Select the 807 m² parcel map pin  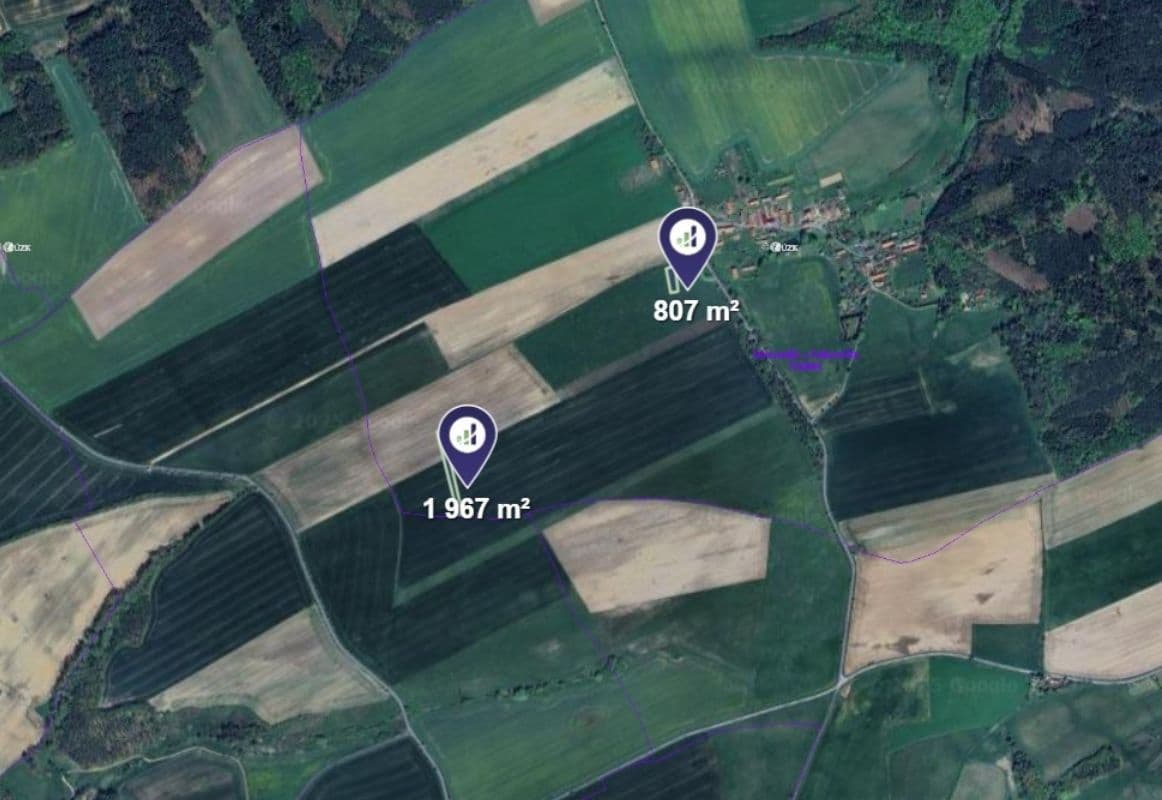pos(687,240)
